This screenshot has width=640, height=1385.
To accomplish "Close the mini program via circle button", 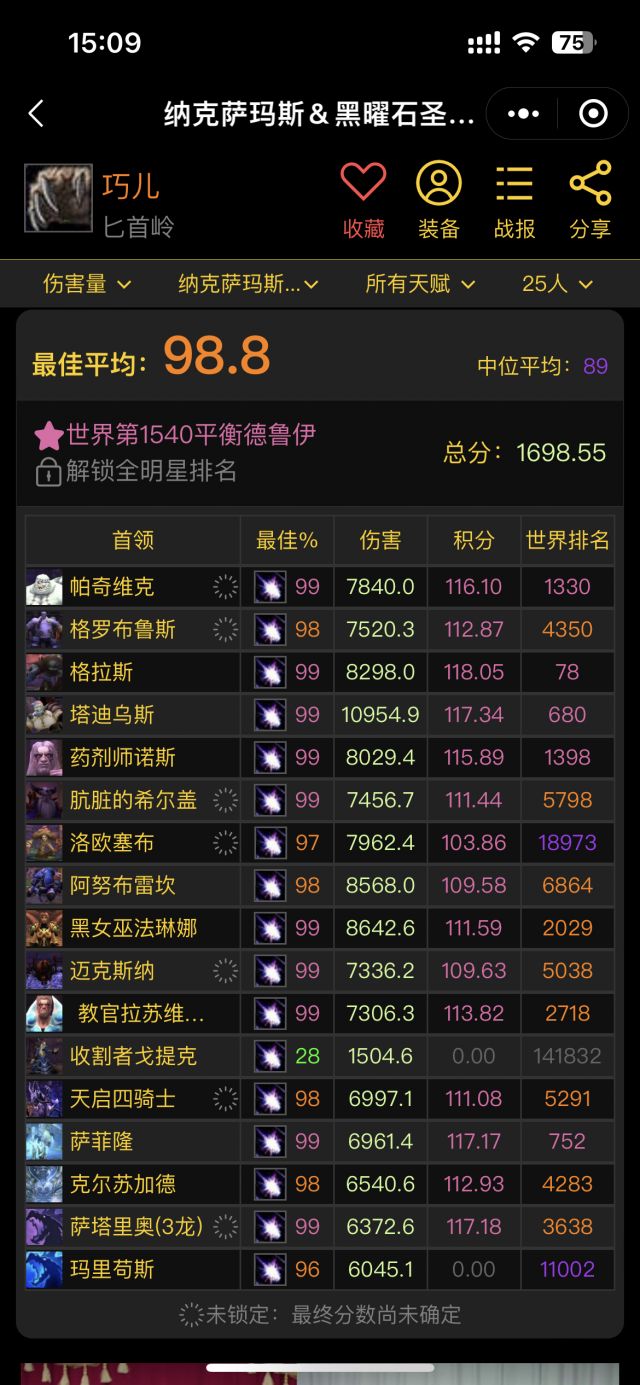I will [593, 114].
